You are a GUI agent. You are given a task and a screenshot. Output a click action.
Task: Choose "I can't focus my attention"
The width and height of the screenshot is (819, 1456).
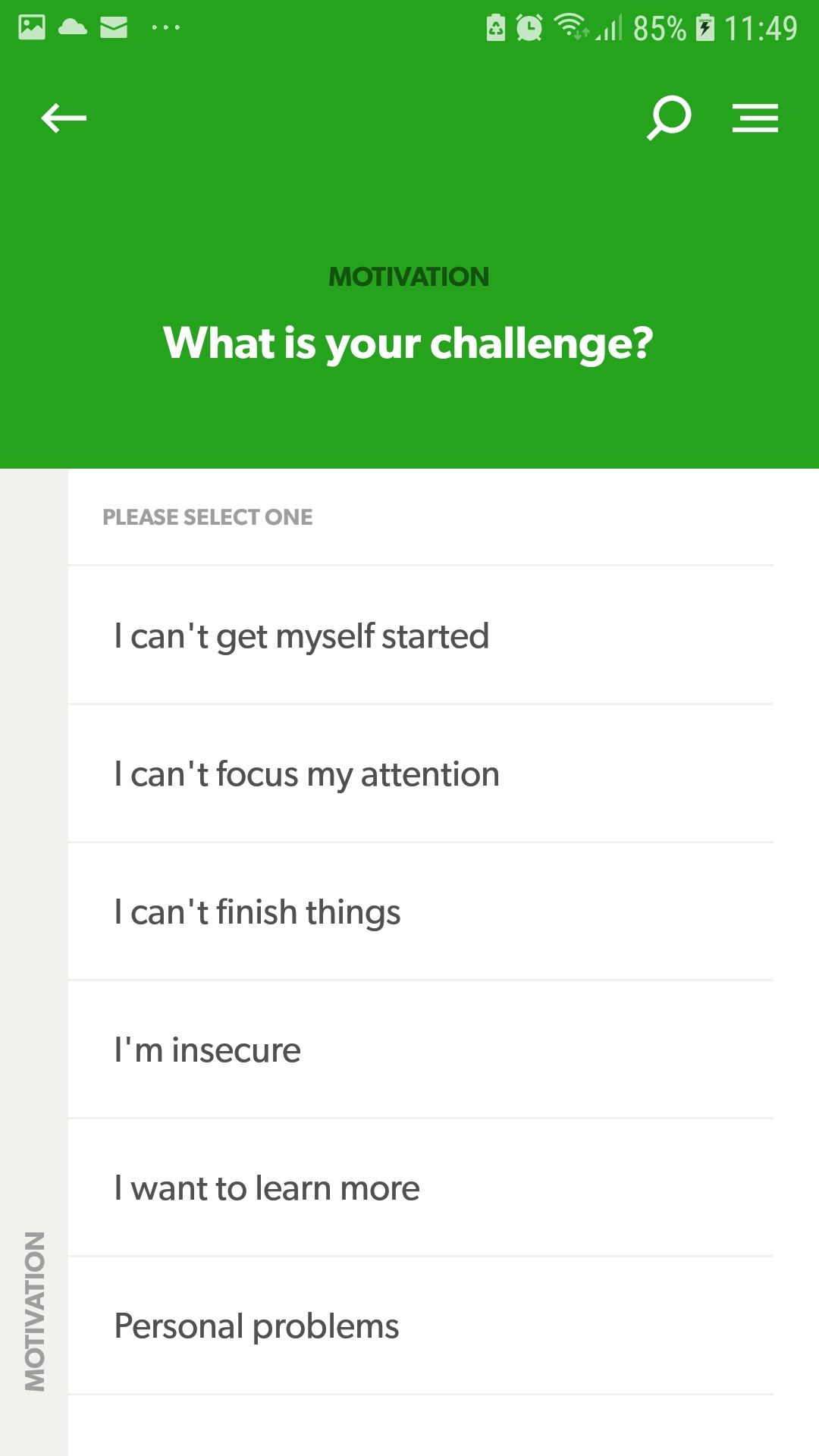tap(421, 773)
